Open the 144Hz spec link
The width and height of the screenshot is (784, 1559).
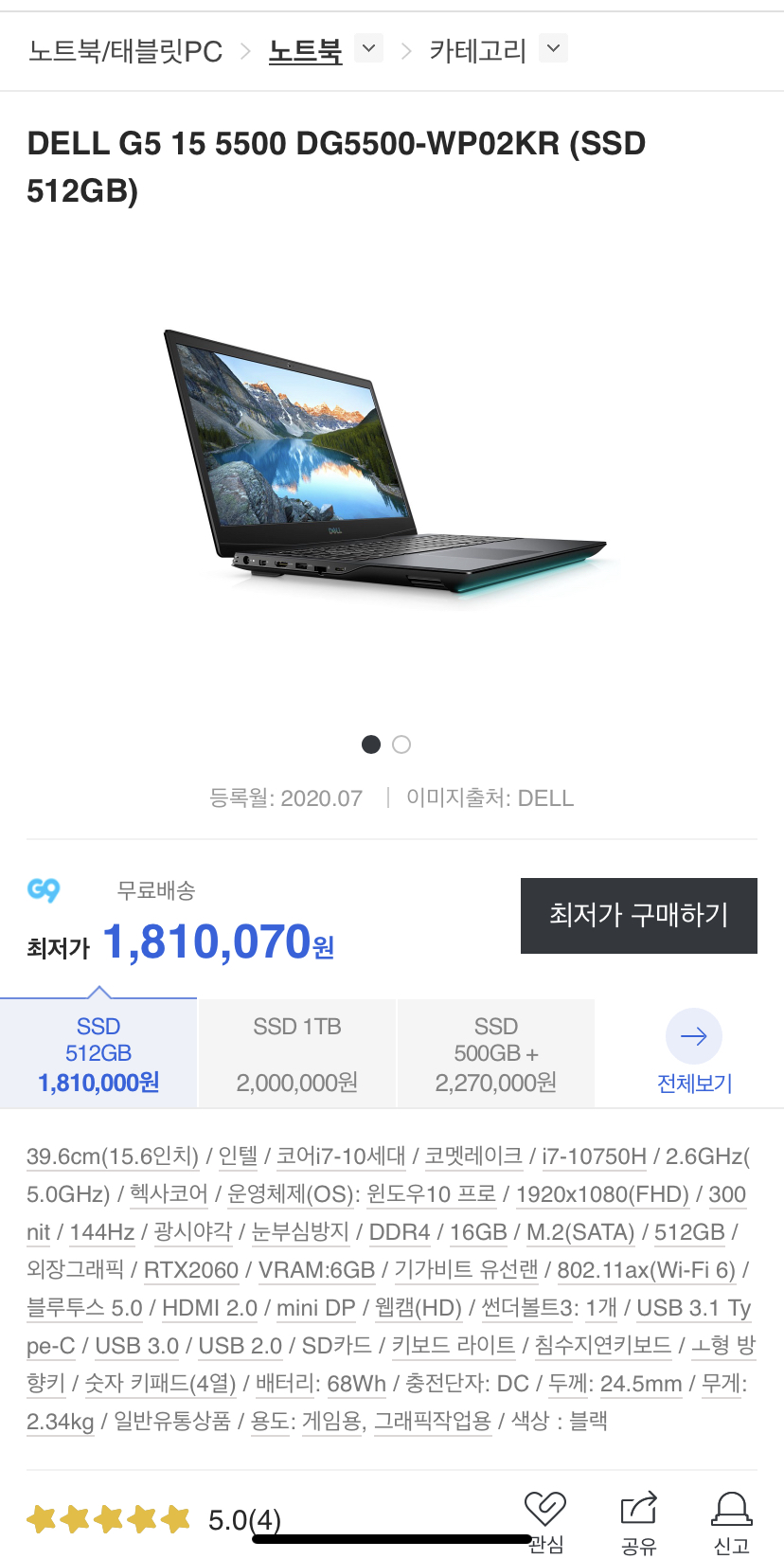click(101, 1231)
